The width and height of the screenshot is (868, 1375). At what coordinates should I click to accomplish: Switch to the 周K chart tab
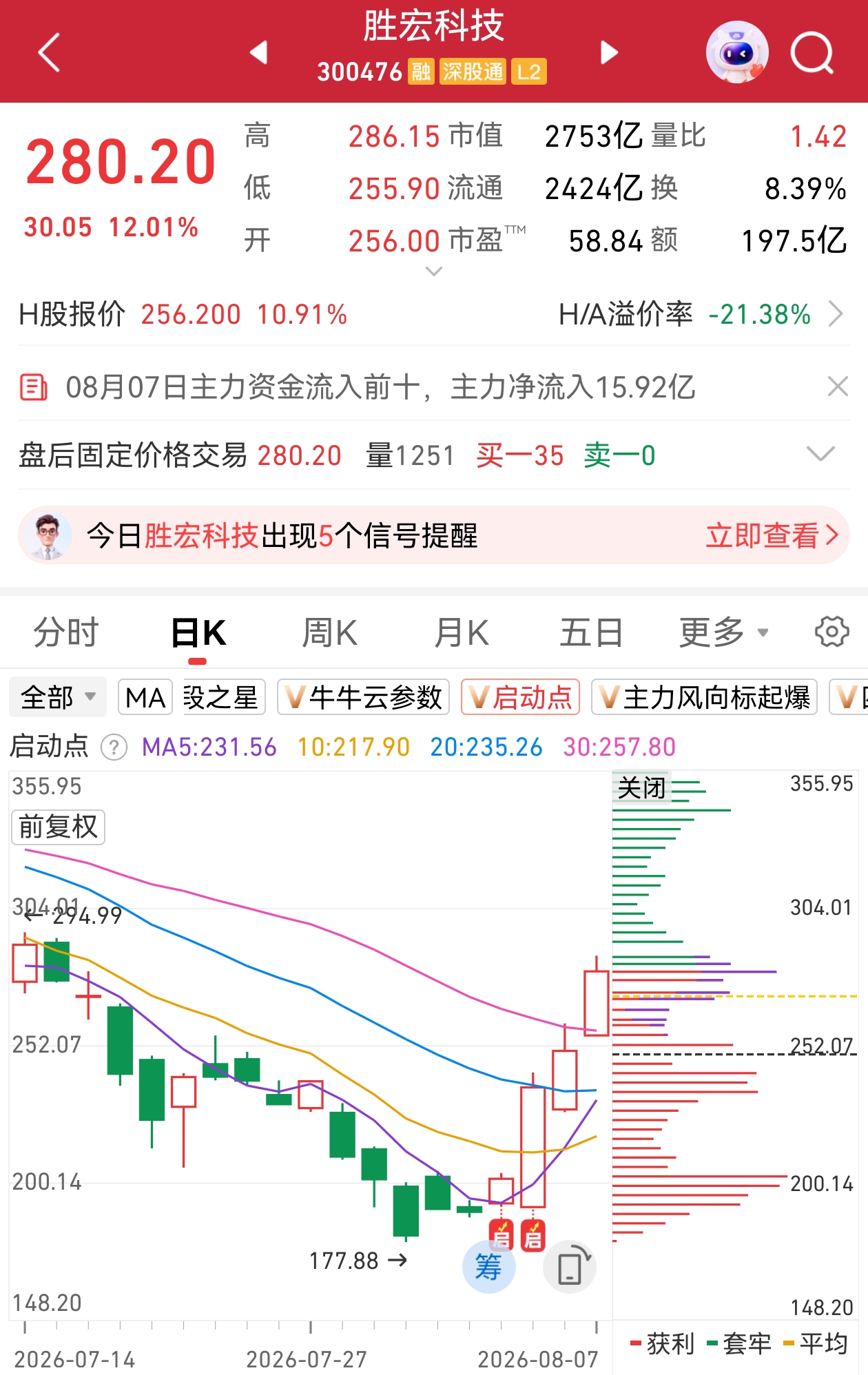[x=329, y=632]
